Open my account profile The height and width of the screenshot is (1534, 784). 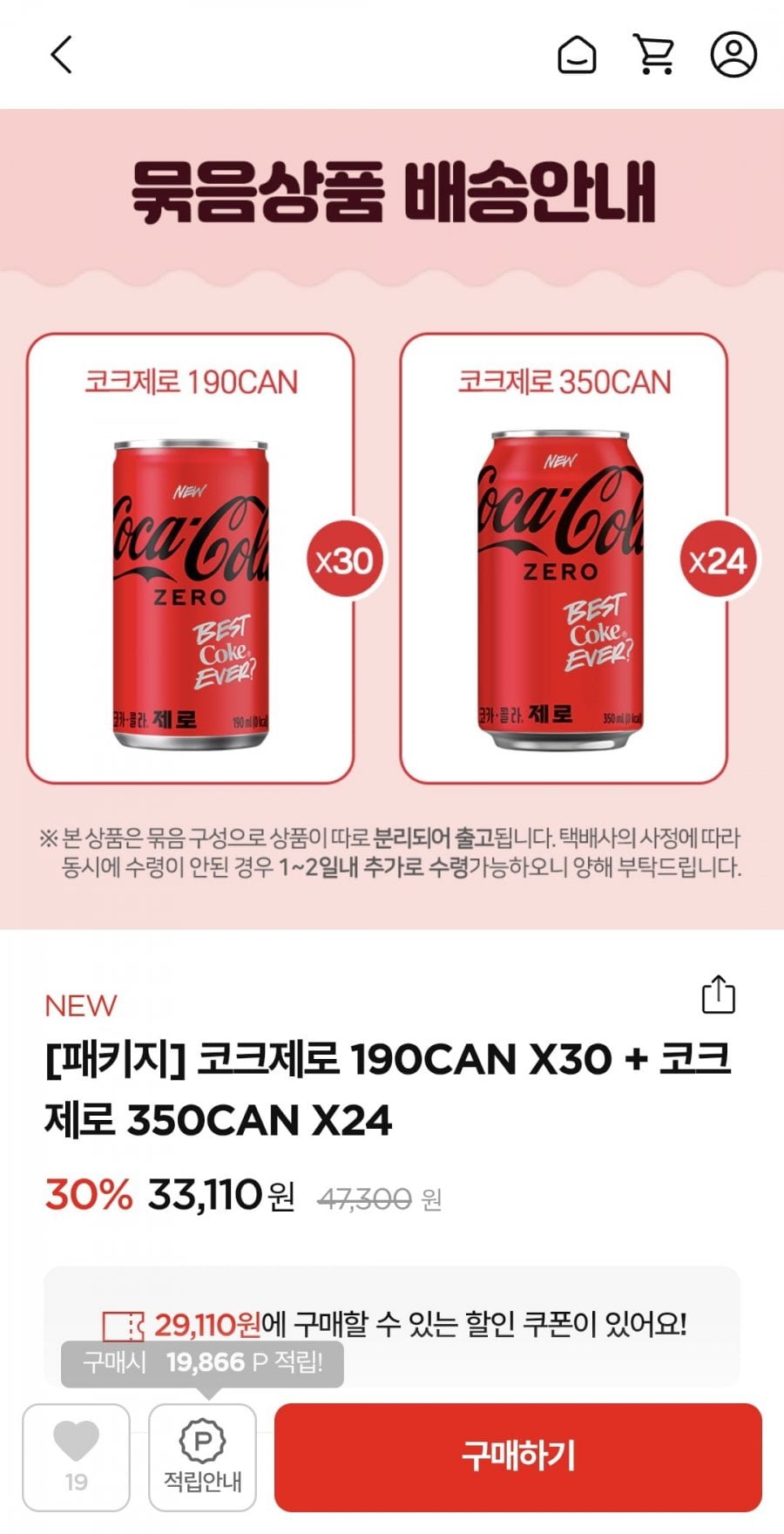click(x=733, y=55)
